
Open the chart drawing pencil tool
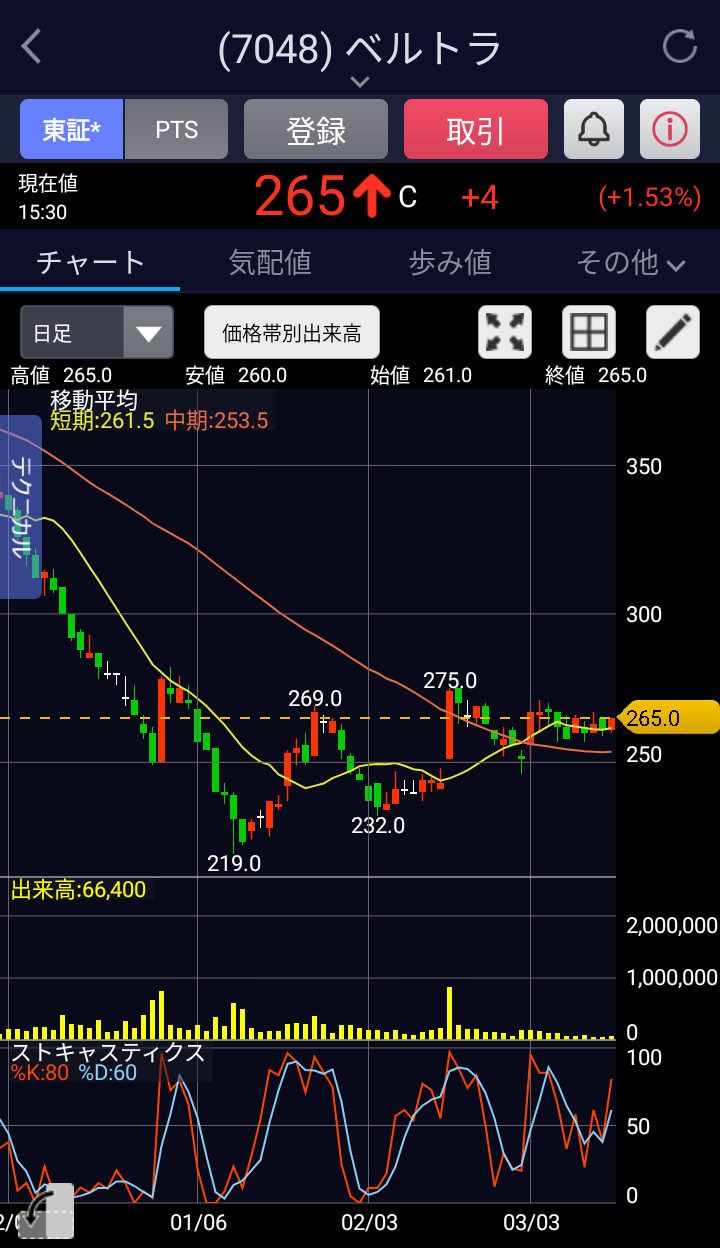point(673,332)
